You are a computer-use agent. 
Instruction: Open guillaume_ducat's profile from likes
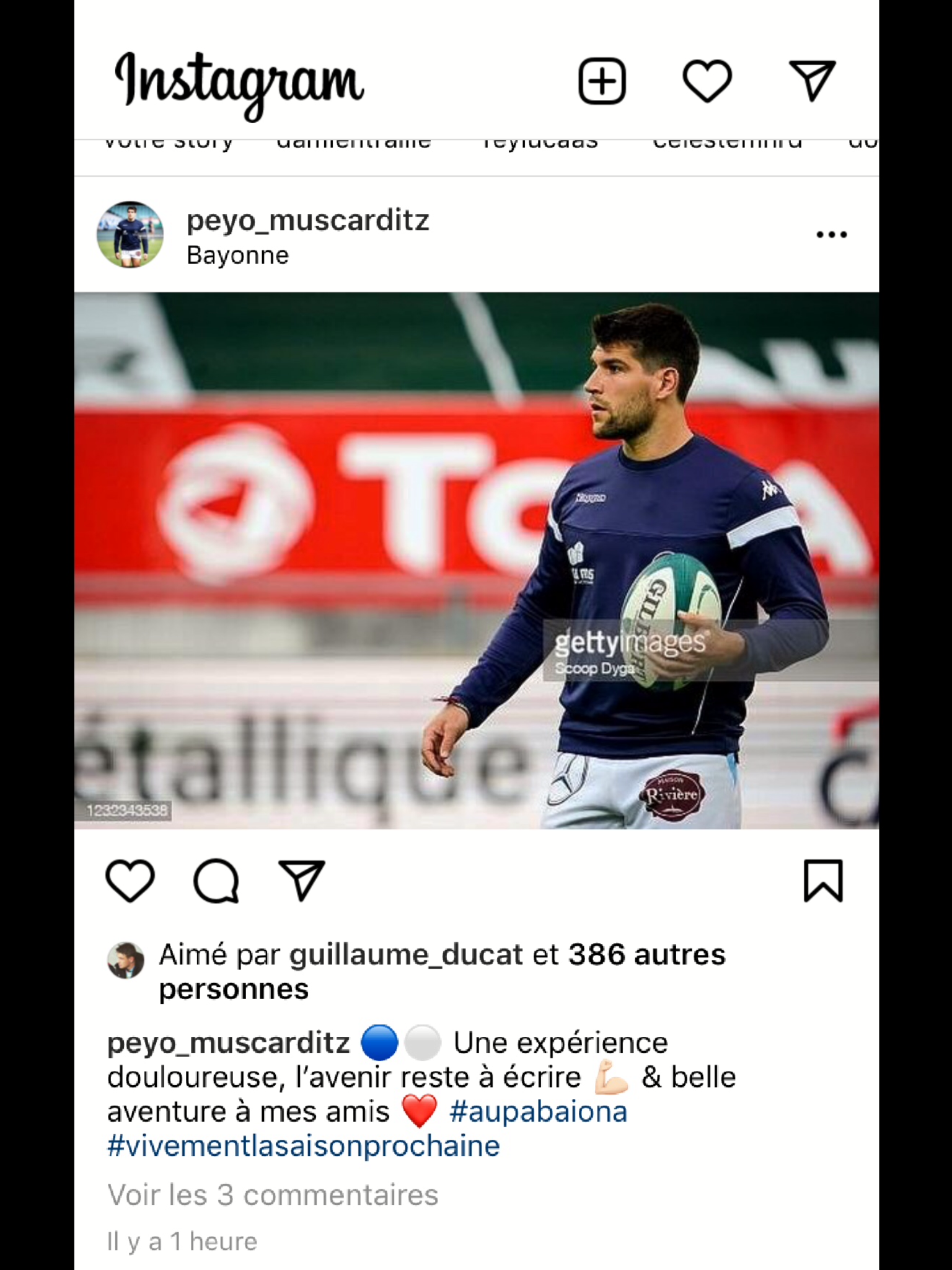[x=406, y=954]
